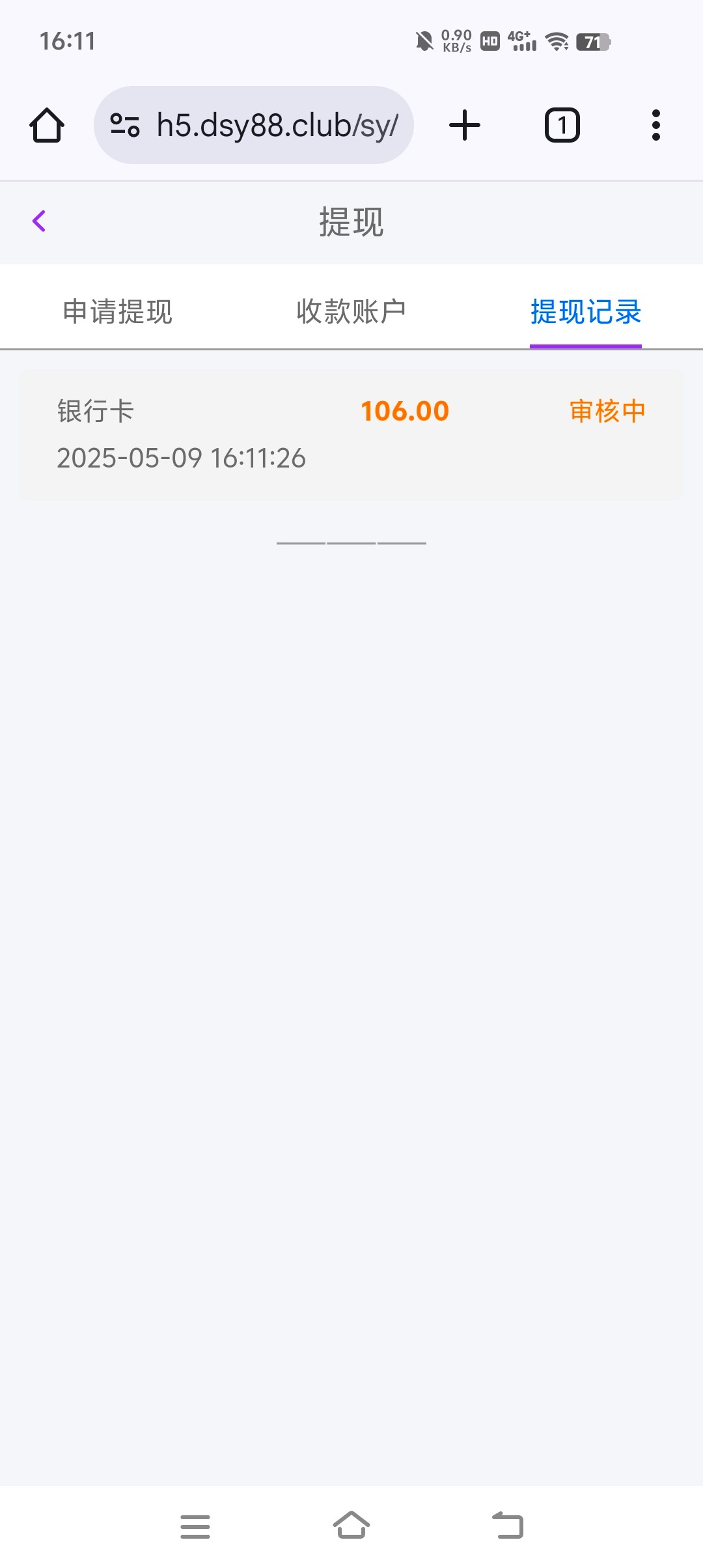Tap the h5.dsy88.club address bar

click(254, 125)
